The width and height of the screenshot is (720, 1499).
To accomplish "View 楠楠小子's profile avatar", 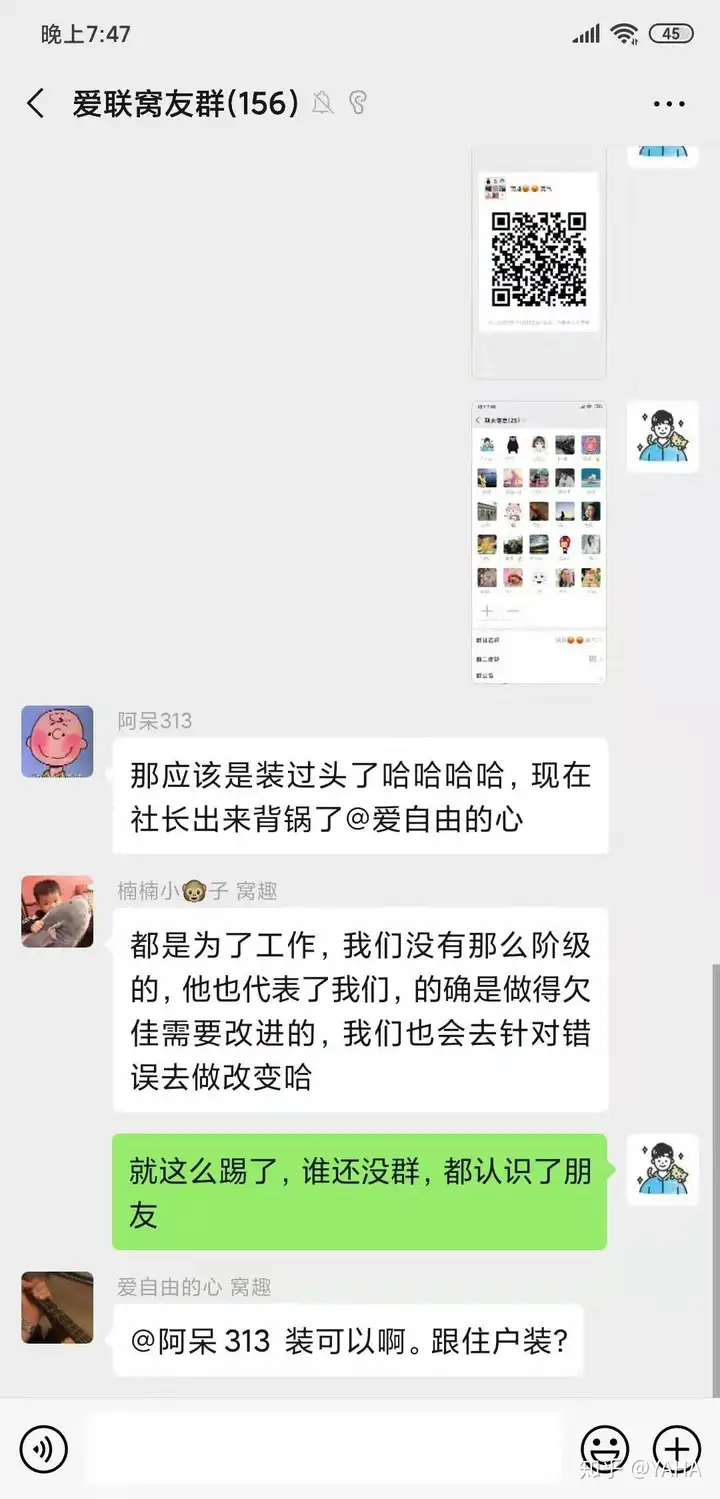I will coord(57,911).
